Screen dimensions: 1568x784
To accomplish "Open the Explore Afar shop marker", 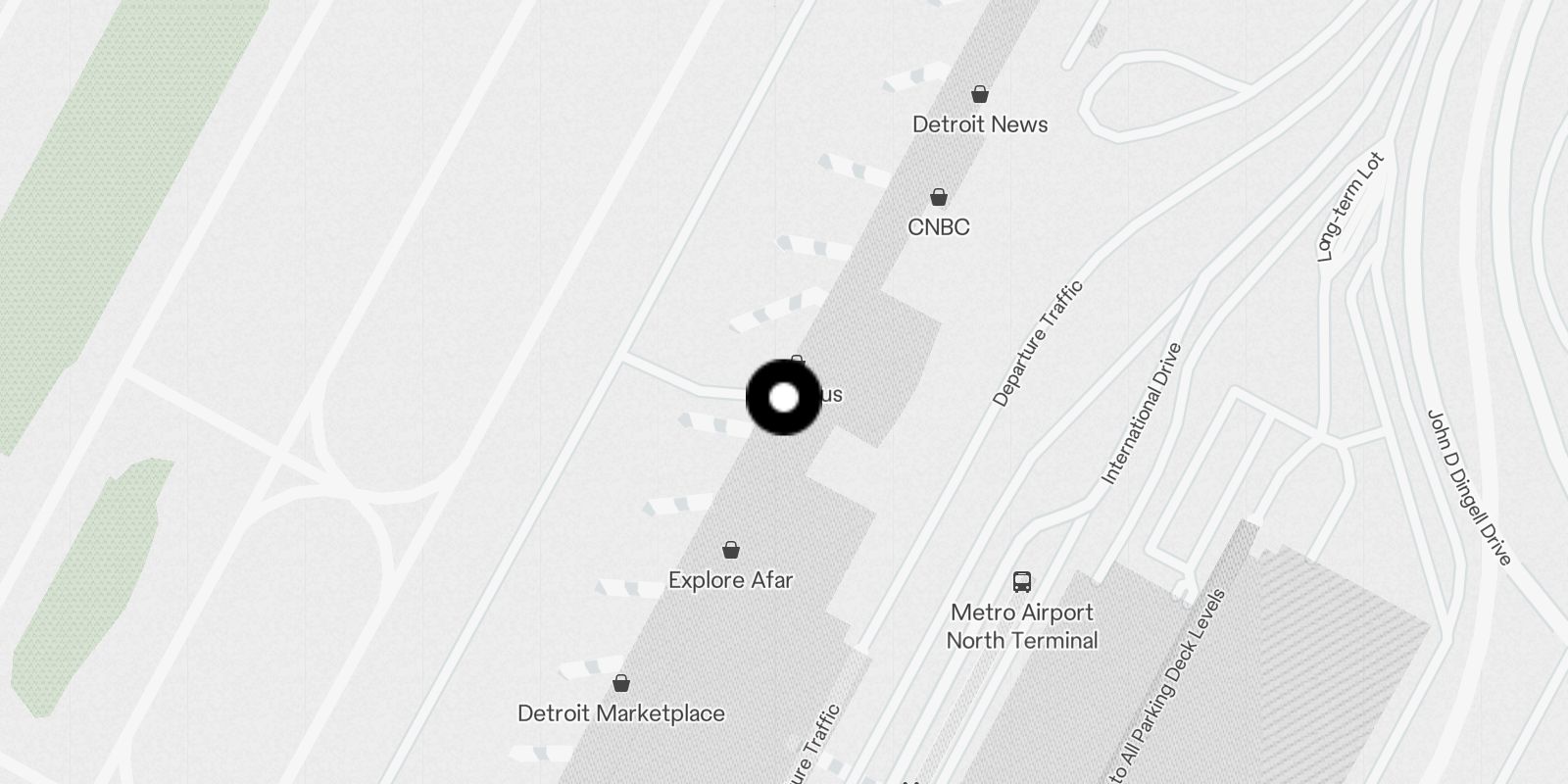I will click(731, 550).
